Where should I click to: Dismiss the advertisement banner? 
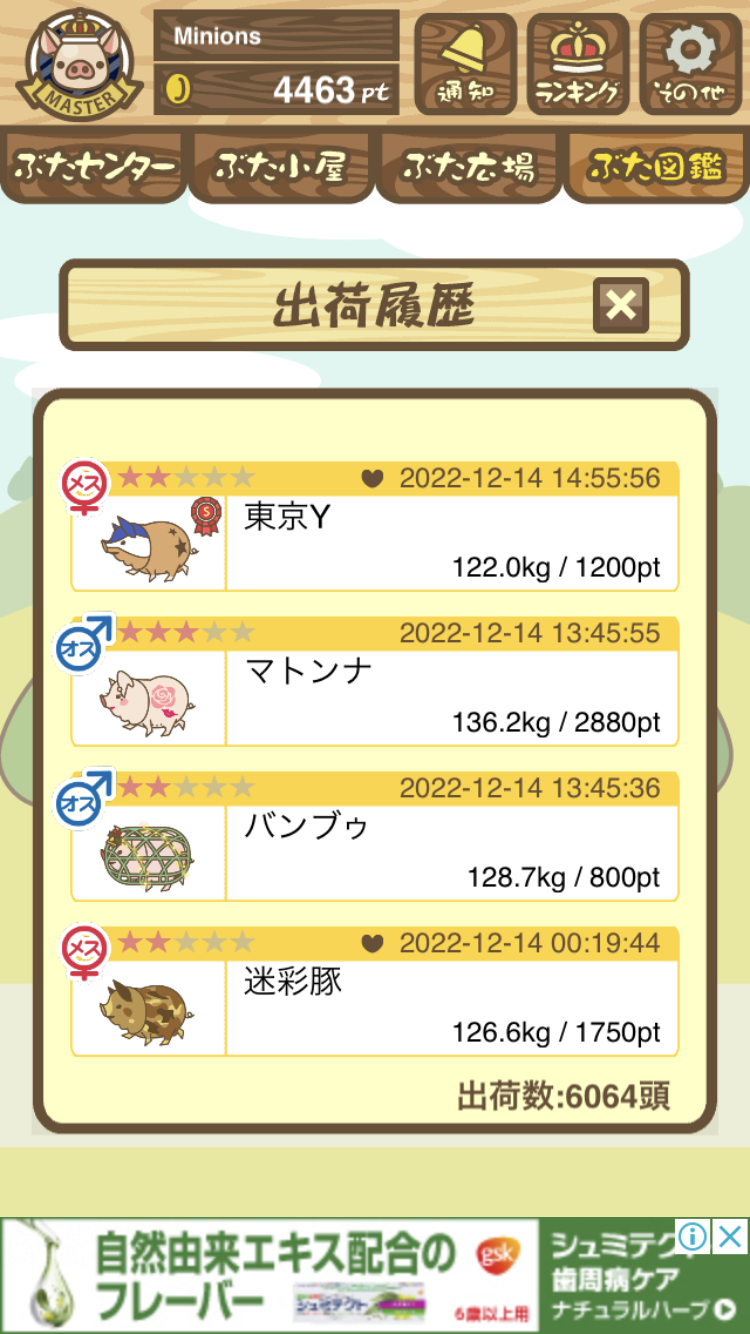click(730, 1236)
